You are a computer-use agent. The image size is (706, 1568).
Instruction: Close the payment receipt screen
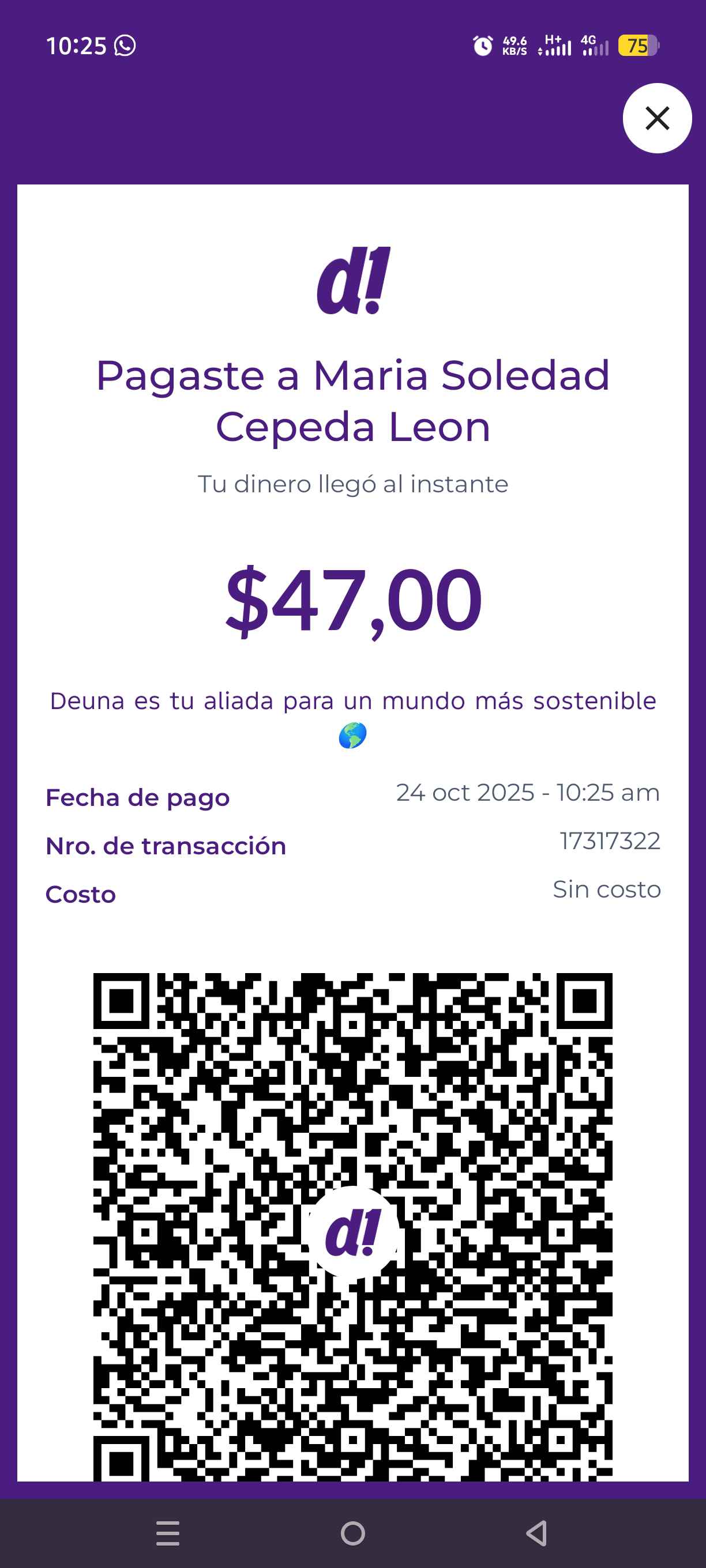pos(656,118)
